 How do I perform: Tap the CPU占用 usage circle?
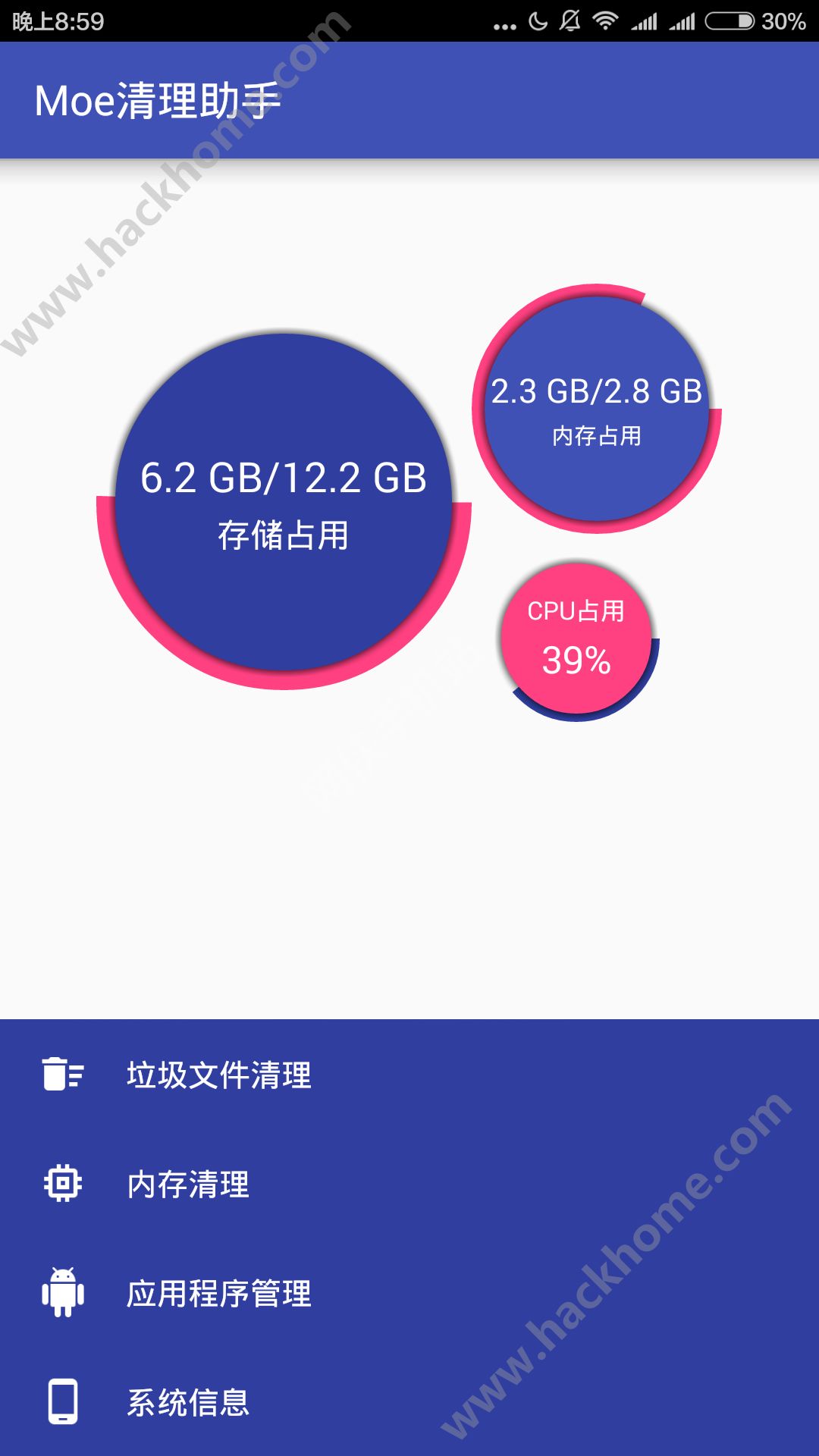click(x=576, y=639)
